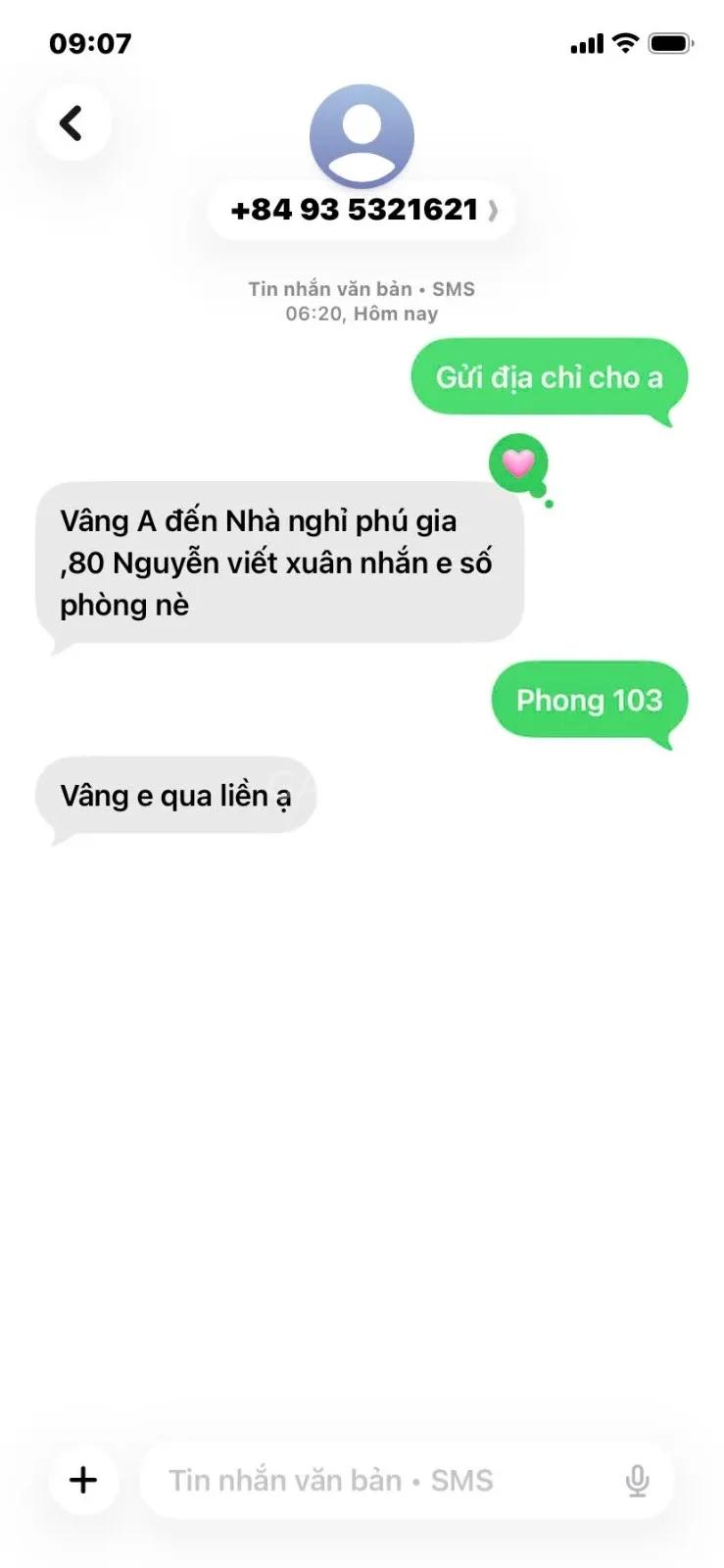The width and height of the screenshot is (724, 1568).
Task: Start voice dictation with the microphone icon
Action: tap(637, 1481)
